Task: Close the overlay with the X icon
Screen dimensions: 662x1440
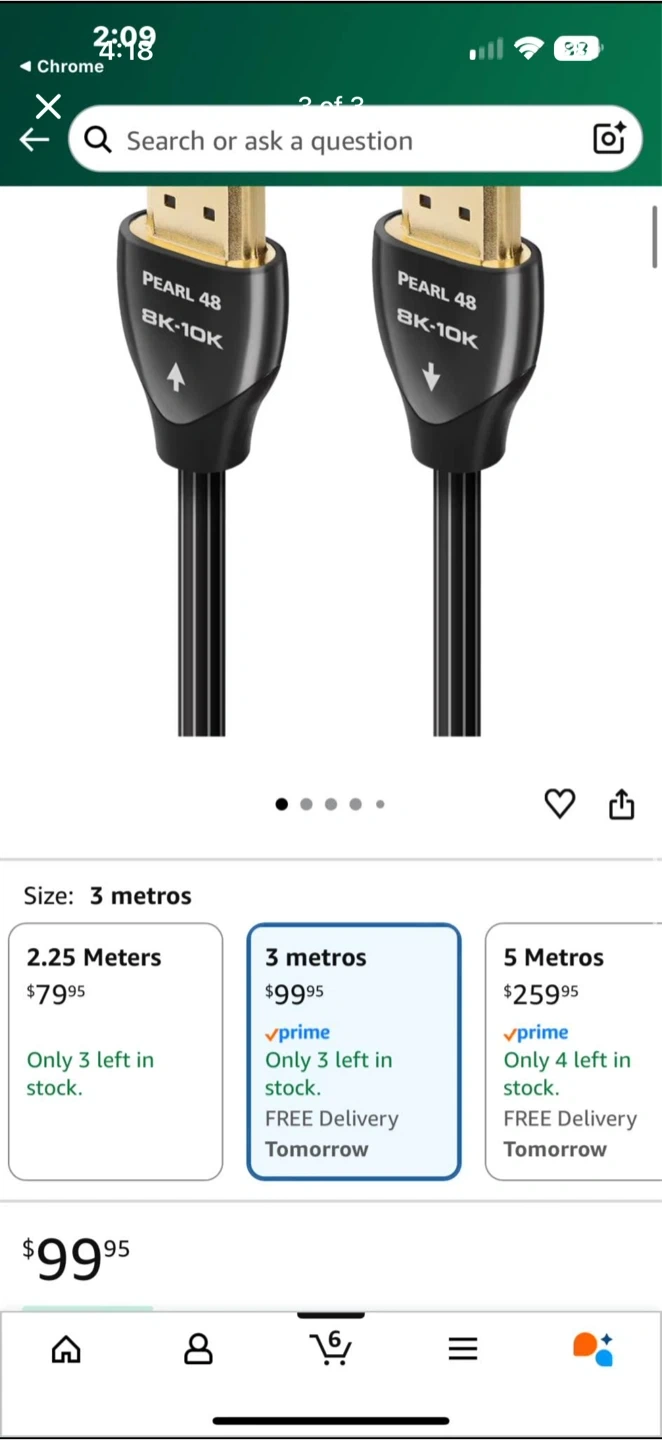Action: point(48,106)
